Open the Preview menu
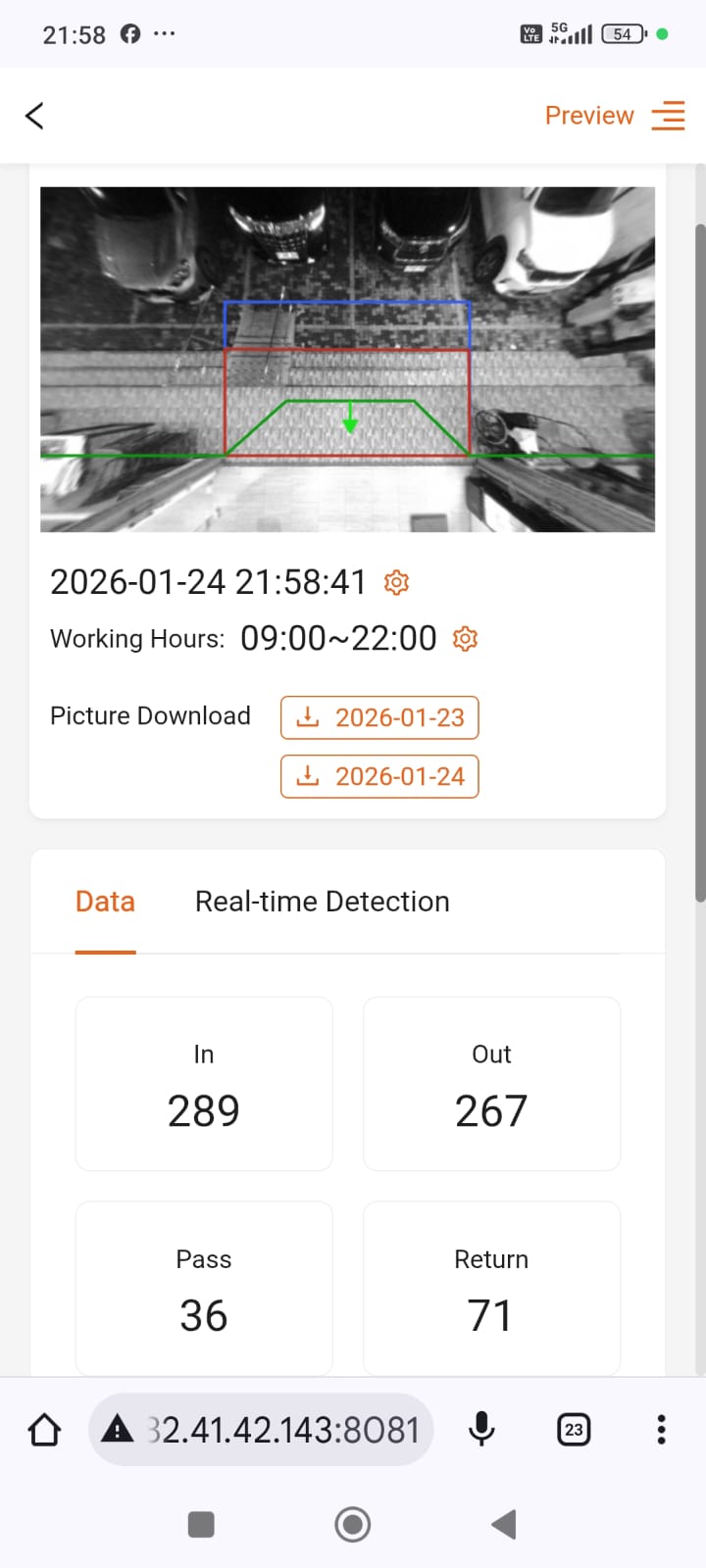This screenshot has height=1568, width=706. pos(615,116)
